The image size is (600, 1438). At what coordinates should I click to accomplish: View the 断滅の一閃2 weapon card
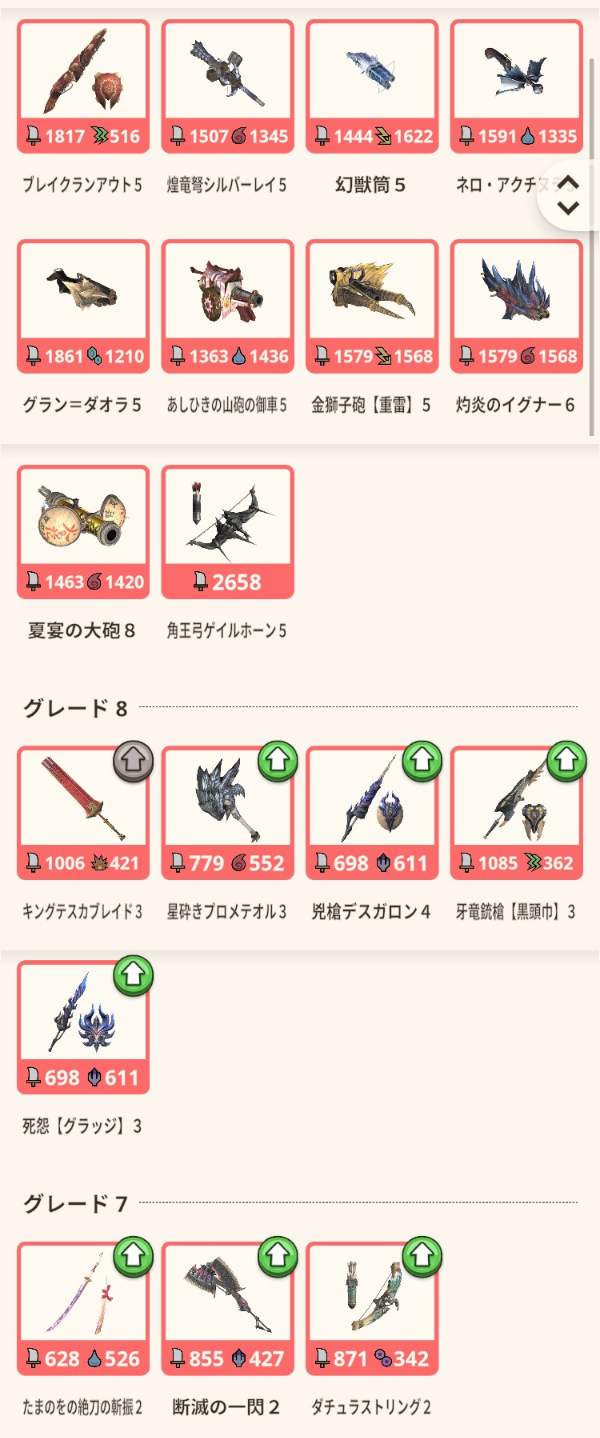227,1309
